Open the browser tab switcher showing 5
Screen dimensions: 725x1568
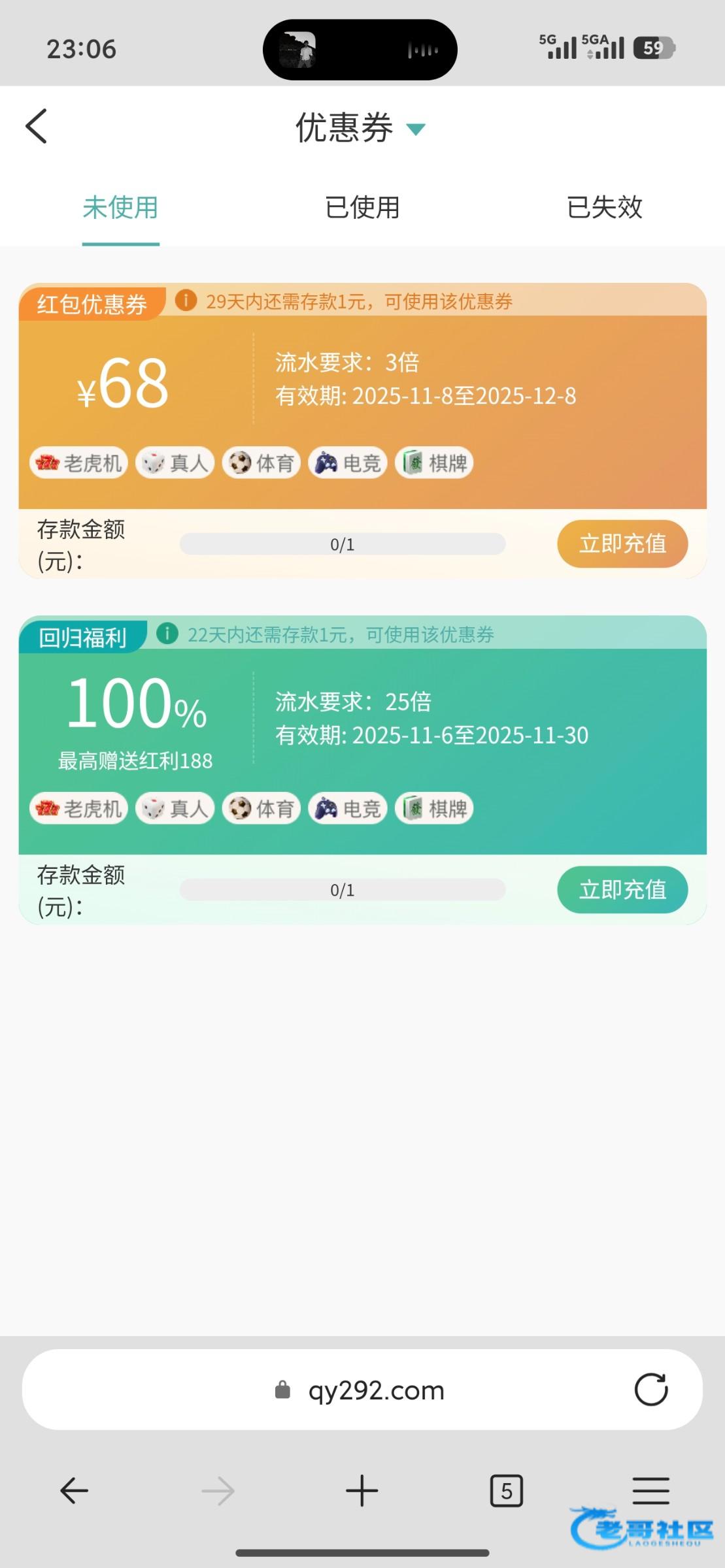pos(507,1490)
